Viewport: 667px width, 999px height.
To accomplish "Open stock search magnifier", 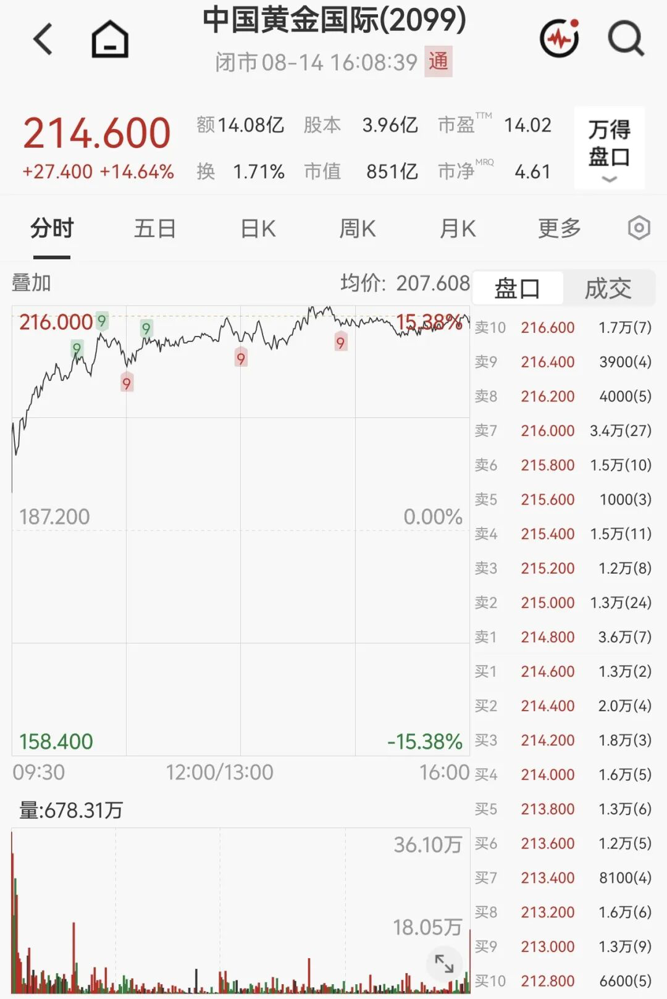I will click(x=626, y=39).
